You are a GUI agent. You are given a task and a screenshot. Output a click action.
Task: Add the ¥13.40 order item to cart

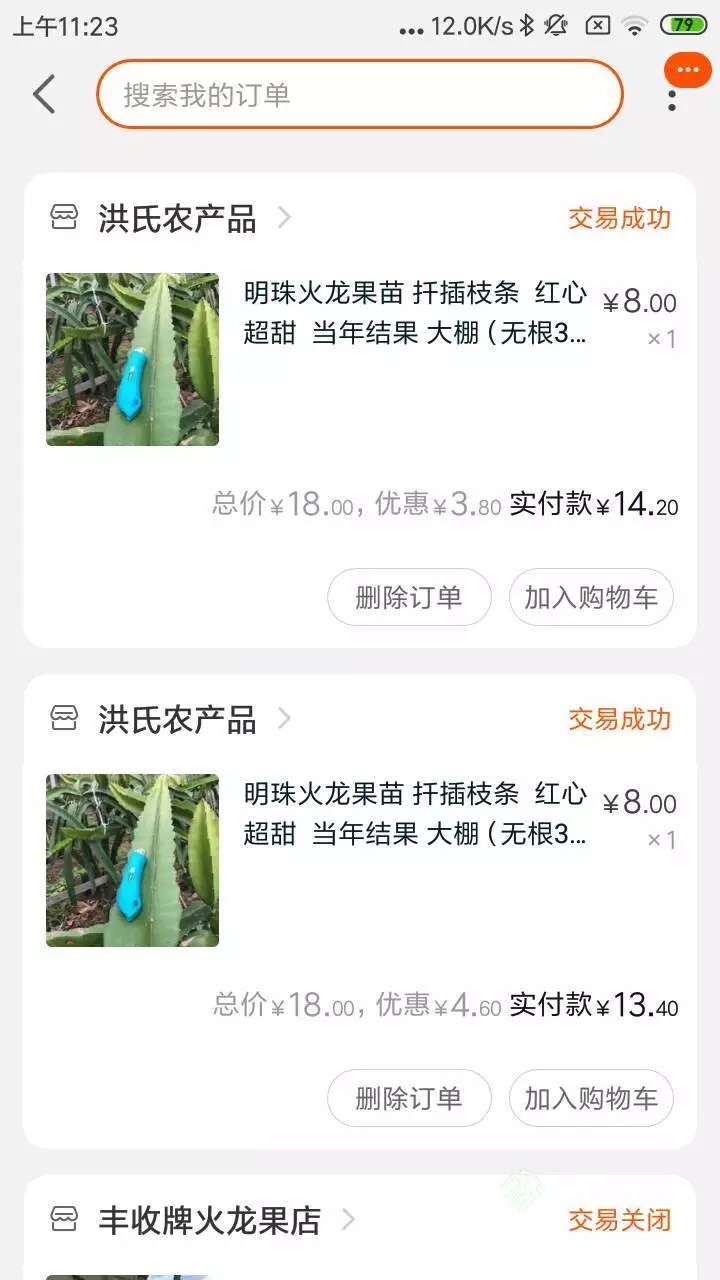[591, 1098]
